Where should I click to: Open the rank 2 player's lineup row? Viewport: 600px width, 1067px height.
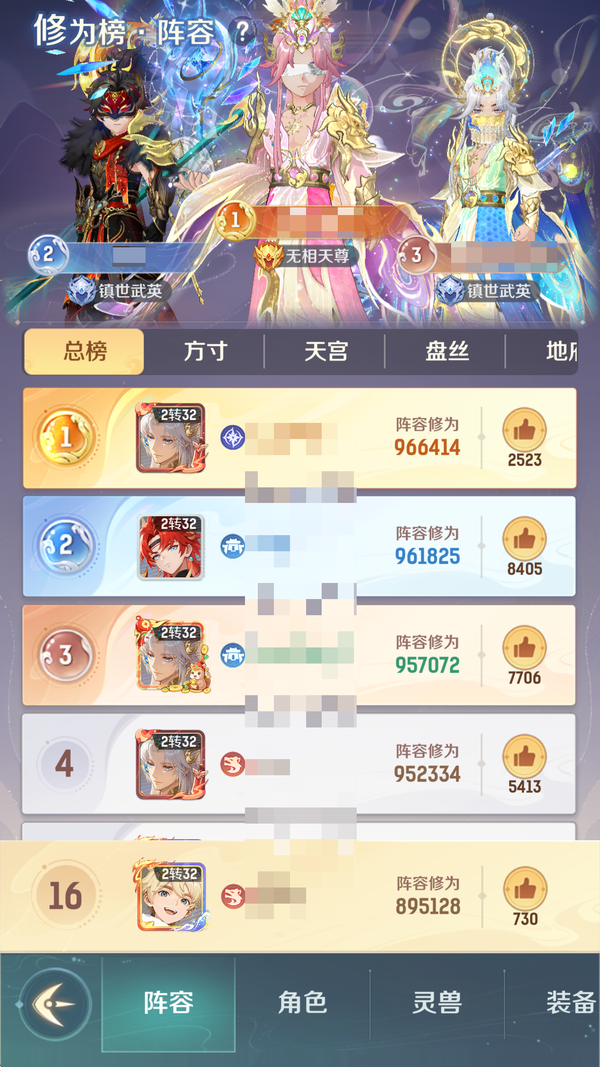point(300,547)
